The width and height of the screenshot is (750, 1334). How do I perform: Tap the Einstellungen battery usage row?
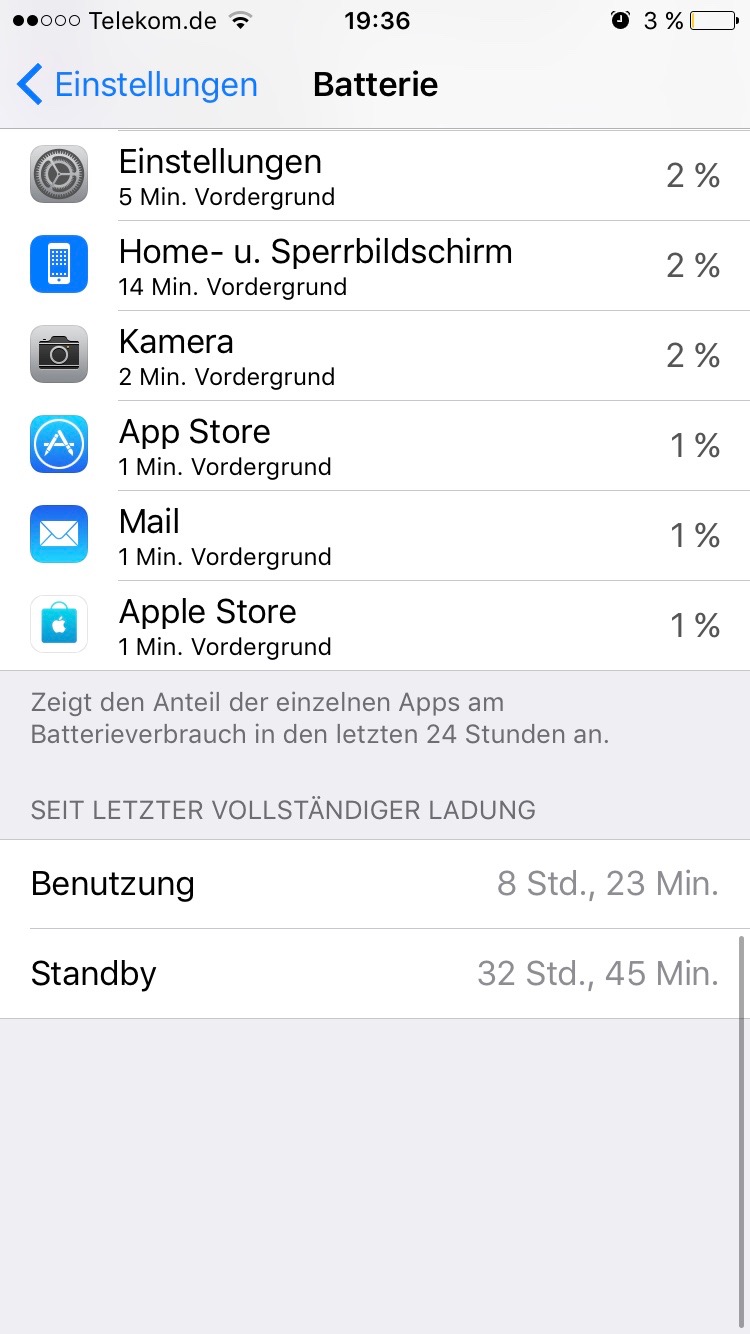375,176
